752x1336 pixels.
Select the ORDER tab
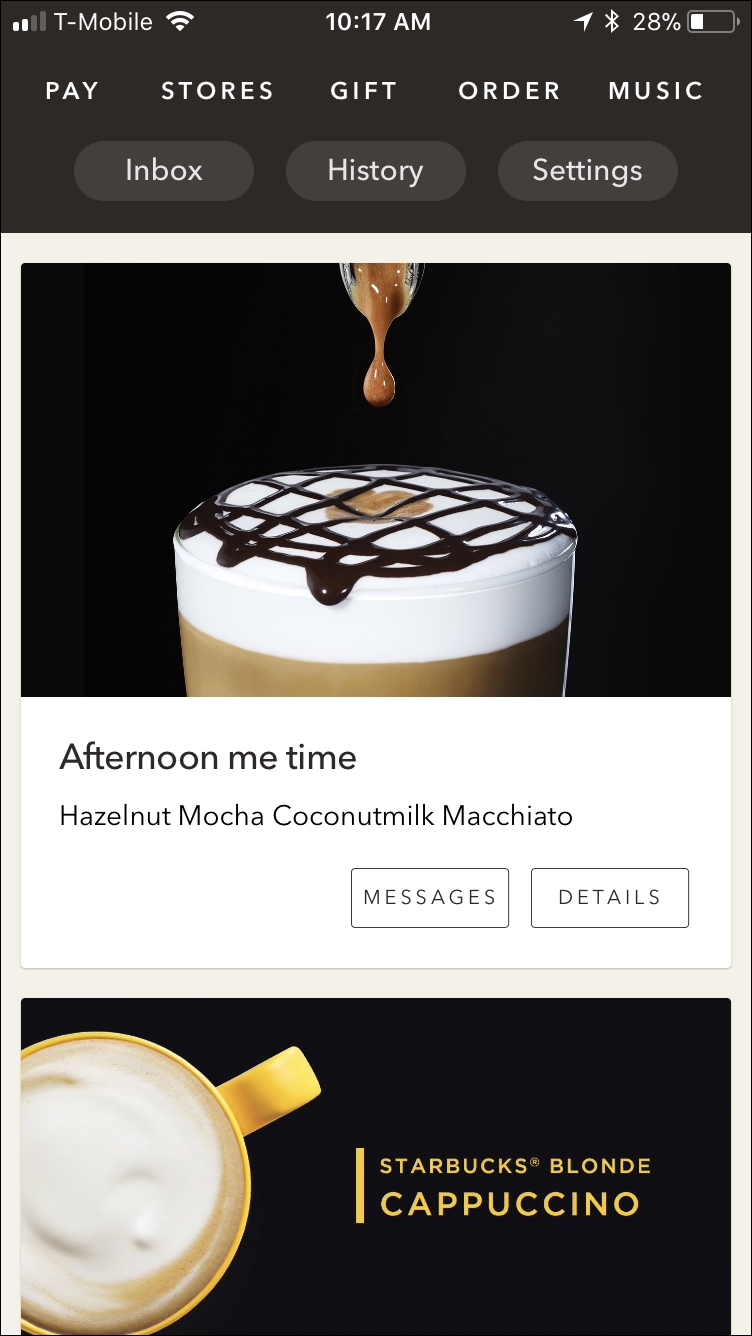click(x=509, y=91)
